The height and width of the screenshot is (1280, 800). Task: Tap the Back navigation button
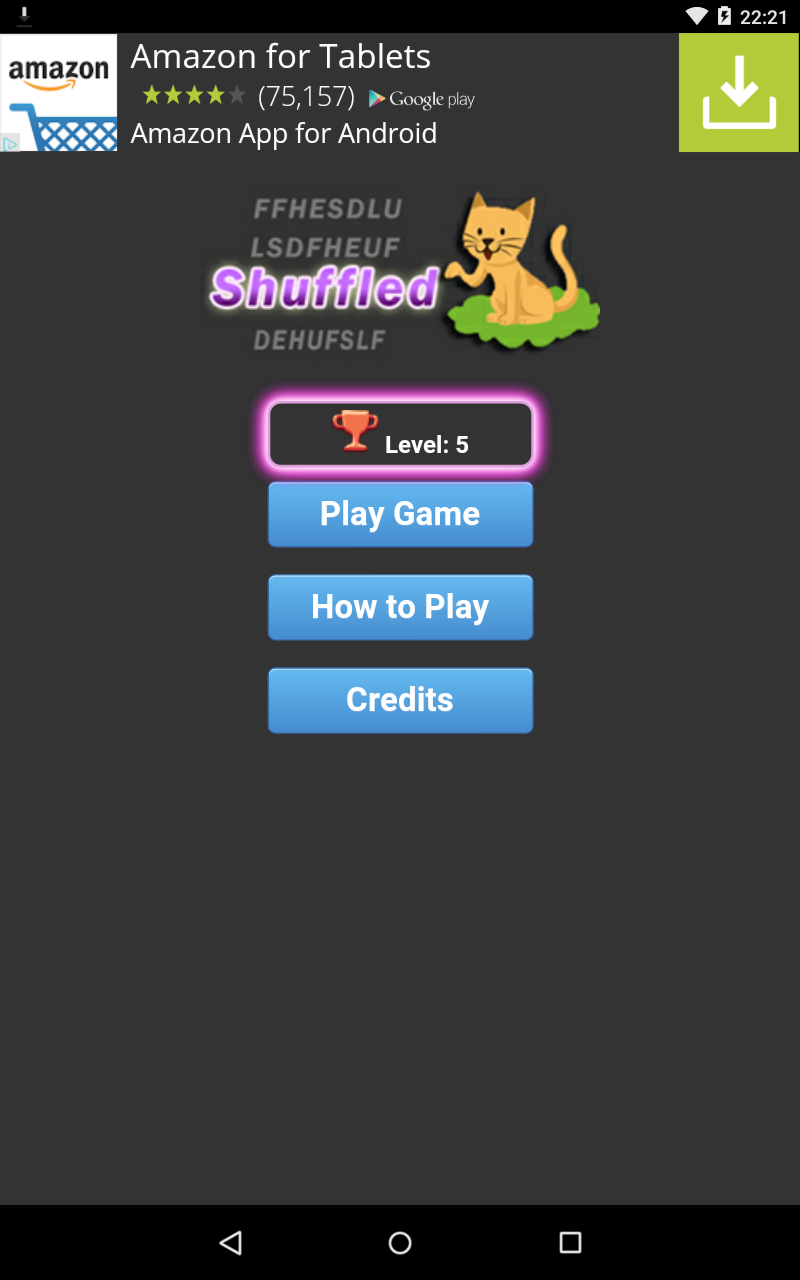click(x=230, y=1243)
